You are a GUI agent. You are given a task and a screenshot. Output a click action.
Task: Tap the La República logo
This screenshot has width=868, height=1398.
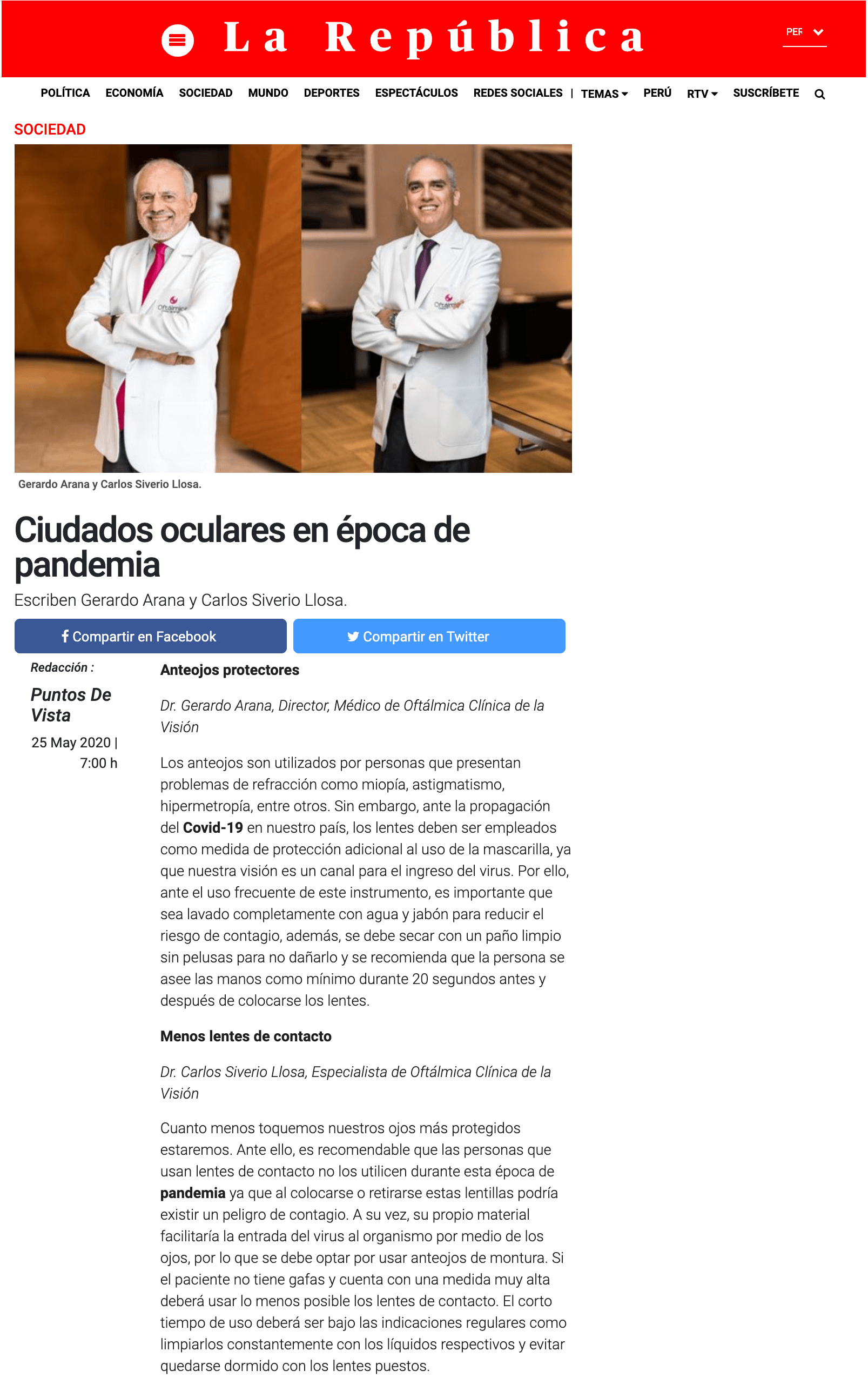pos(434,38)
